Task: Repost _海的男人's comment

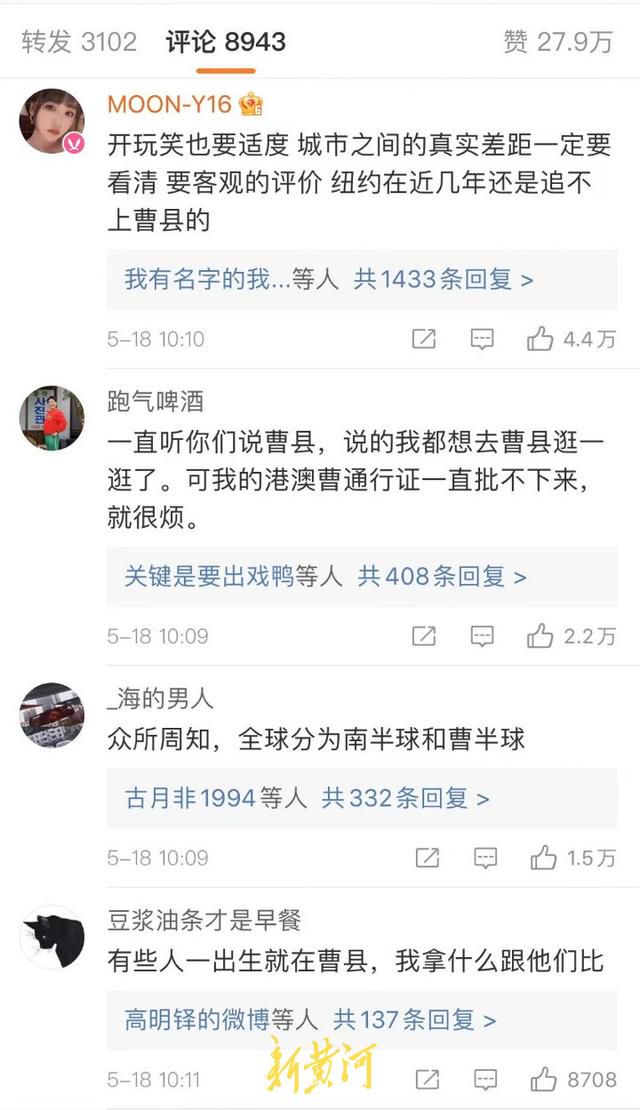Action: click(427, 859)
